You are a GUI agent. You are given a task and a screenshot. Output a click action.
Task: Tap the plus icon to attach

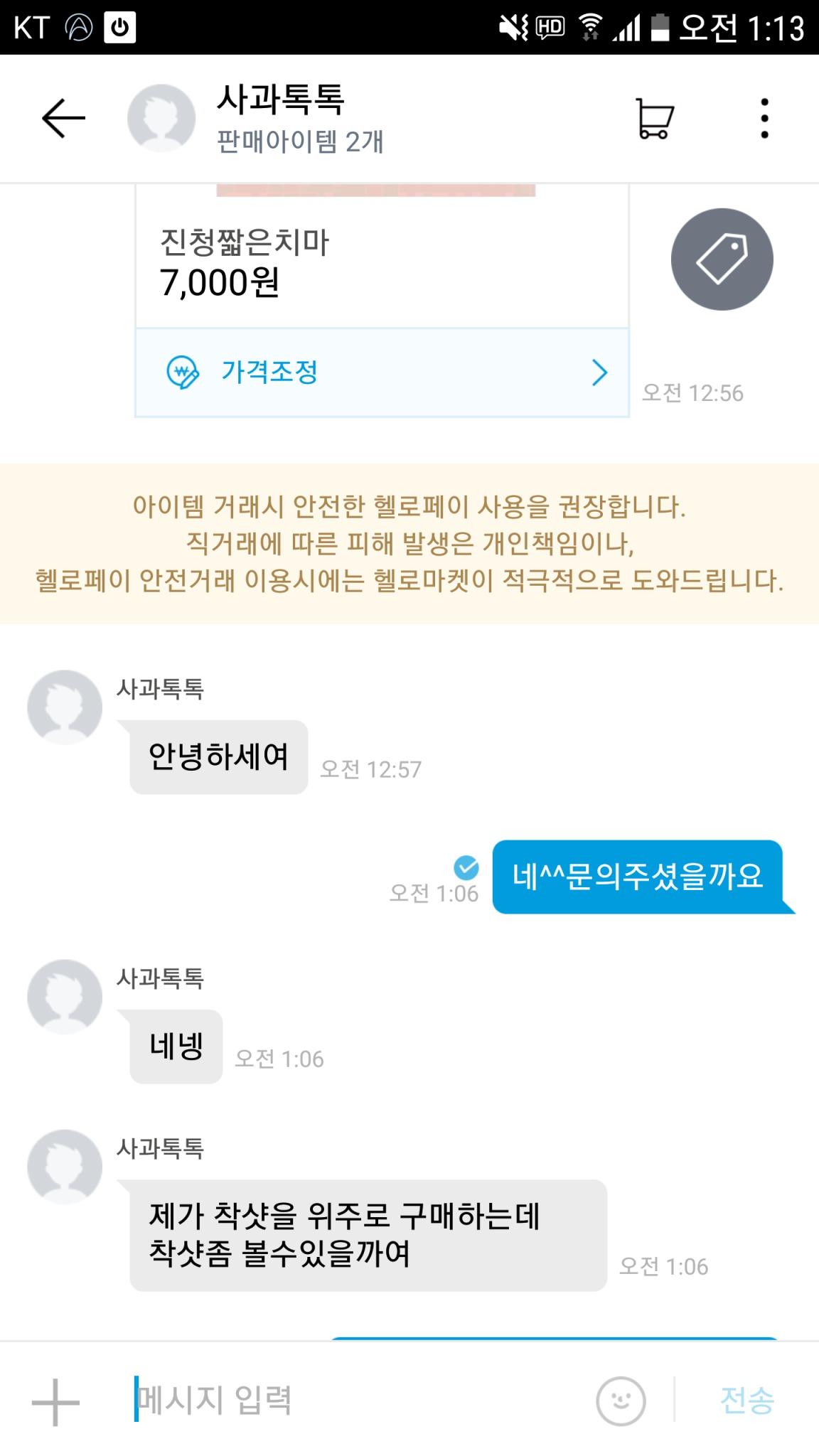pos(55,1402)
